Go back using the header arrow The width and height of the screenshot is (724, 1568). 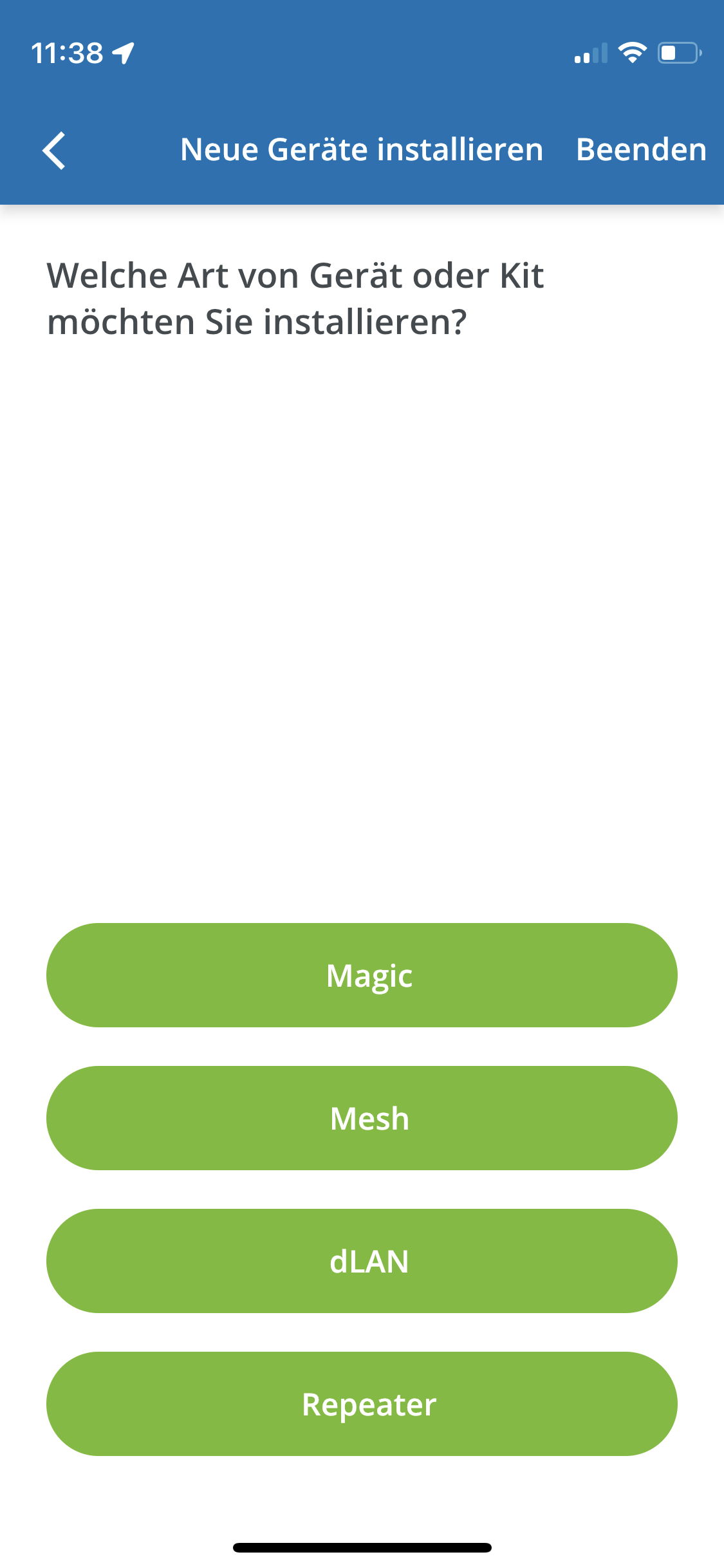coord(54,151)
